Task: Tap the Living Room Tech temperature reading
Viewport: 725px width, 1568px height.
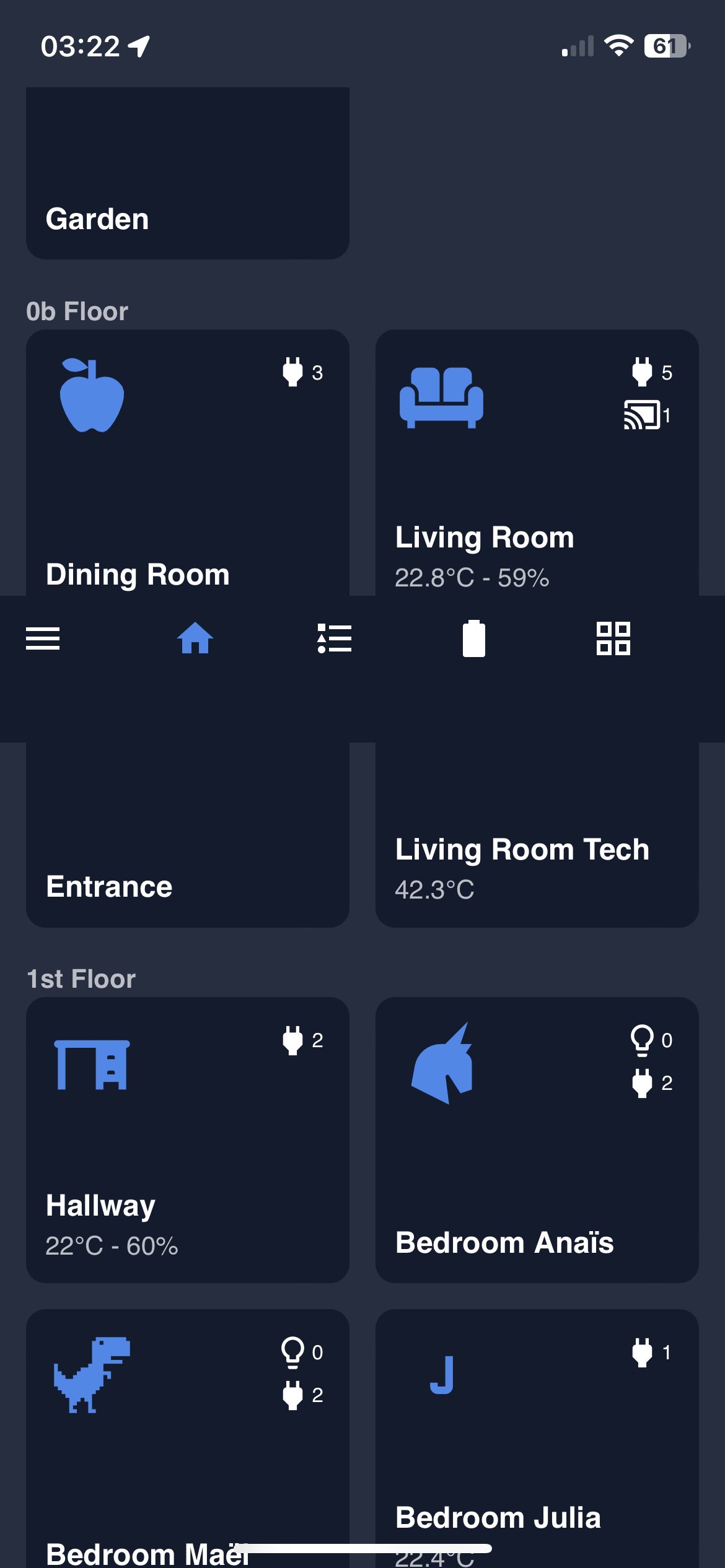Action: click(x=434, y=891)
